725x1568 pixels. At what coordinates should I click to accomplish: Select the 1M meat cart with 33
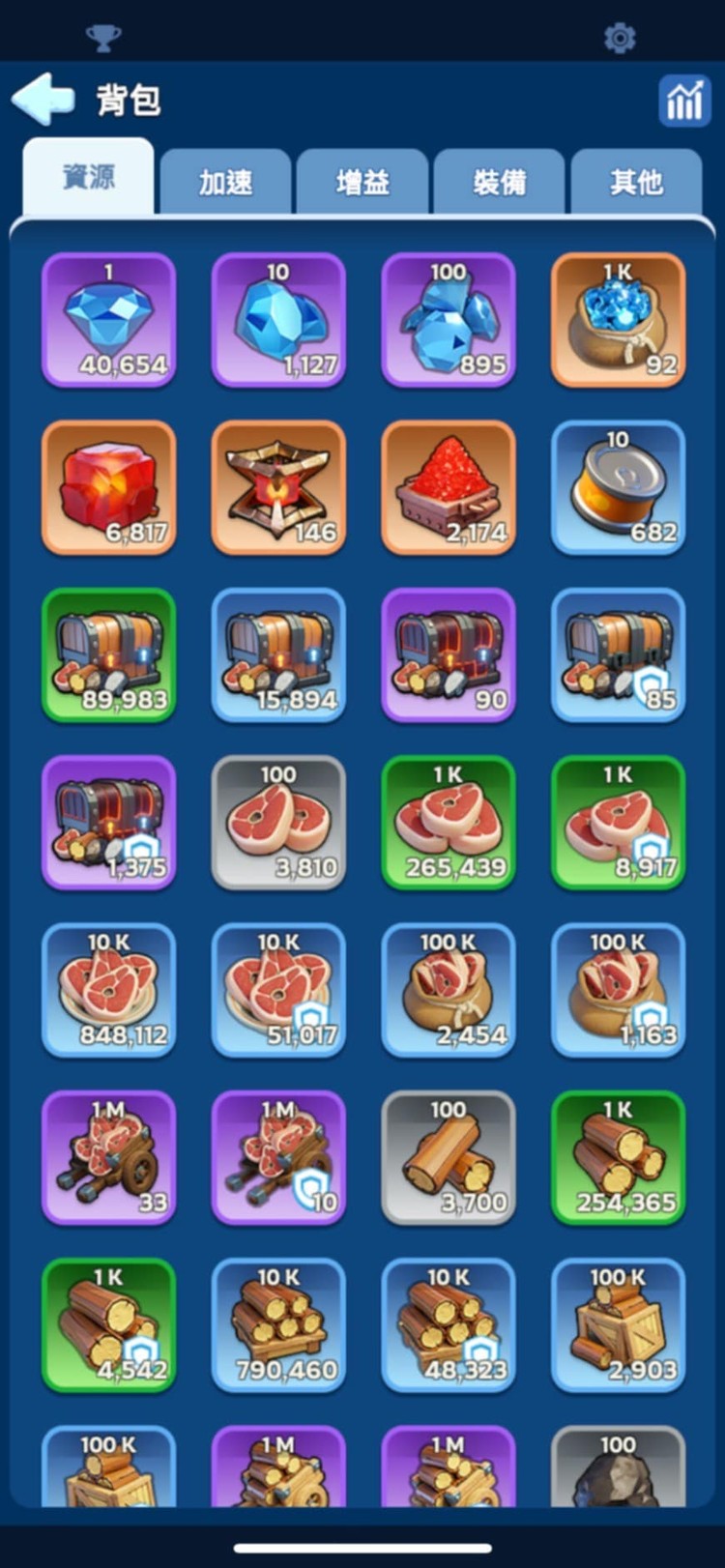click(x=109, y=1156)
